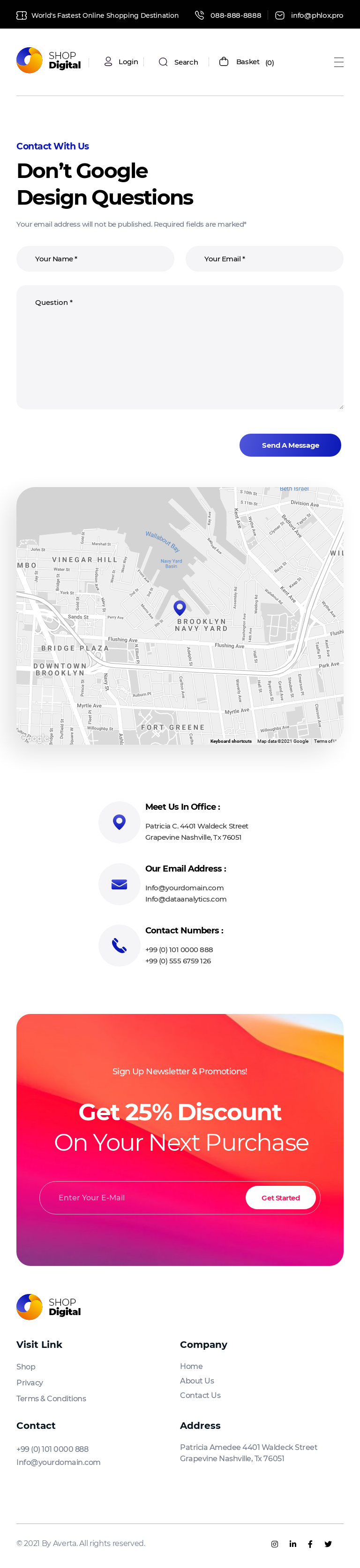The height and width of the screenshot is (1568, 360).
Task: Open the About Us link
Action: [197, 1381]
